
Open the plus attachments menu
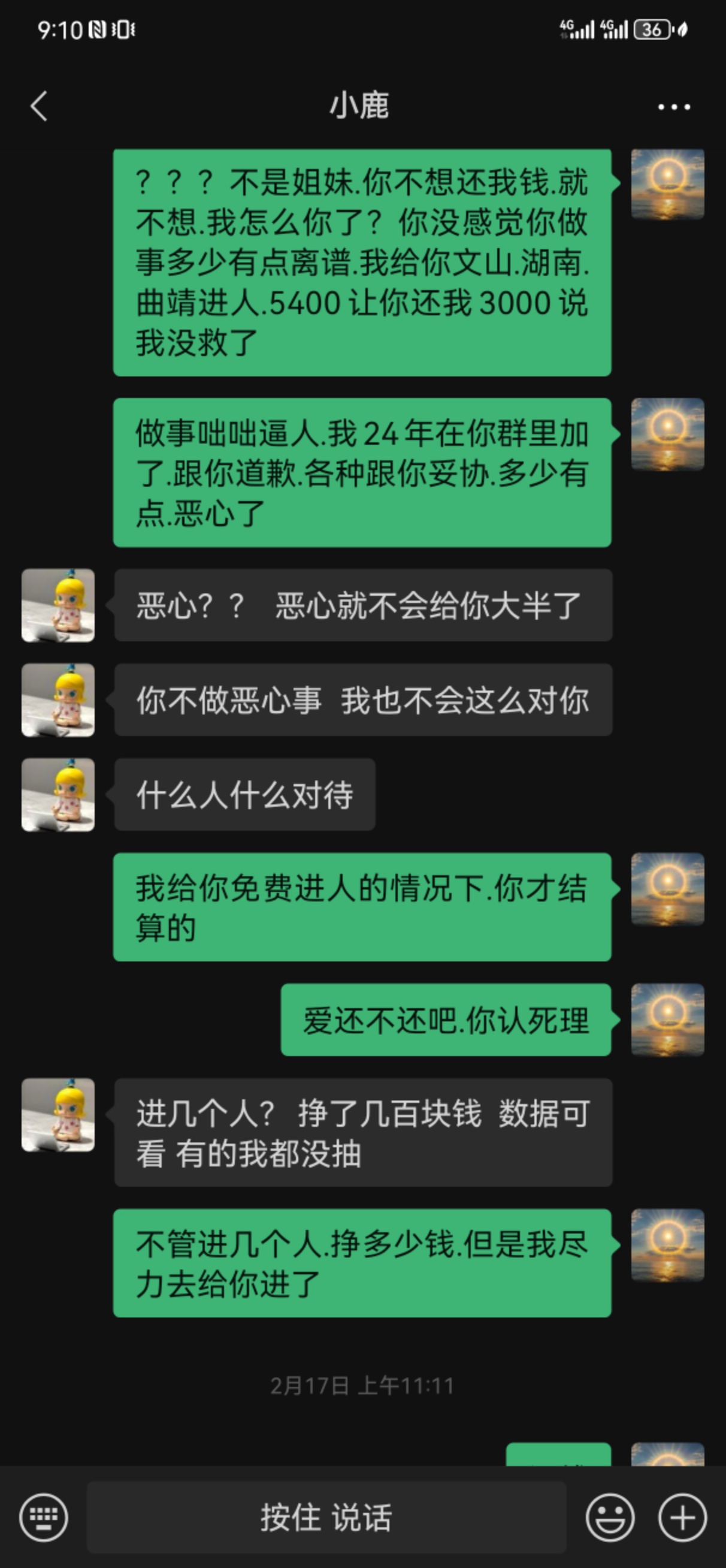click(682, 1518)
